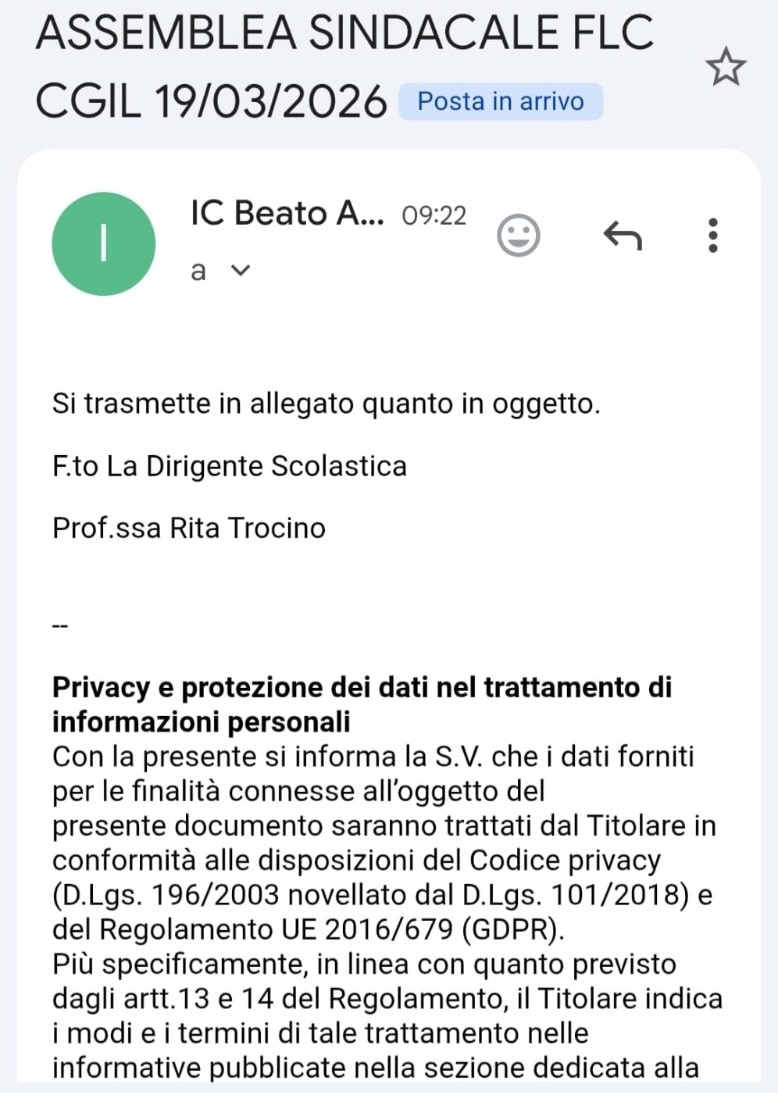The image size is (778, 1093).
Task: Tap the Posta in arrivo label chip
Action: click(500, 102)
